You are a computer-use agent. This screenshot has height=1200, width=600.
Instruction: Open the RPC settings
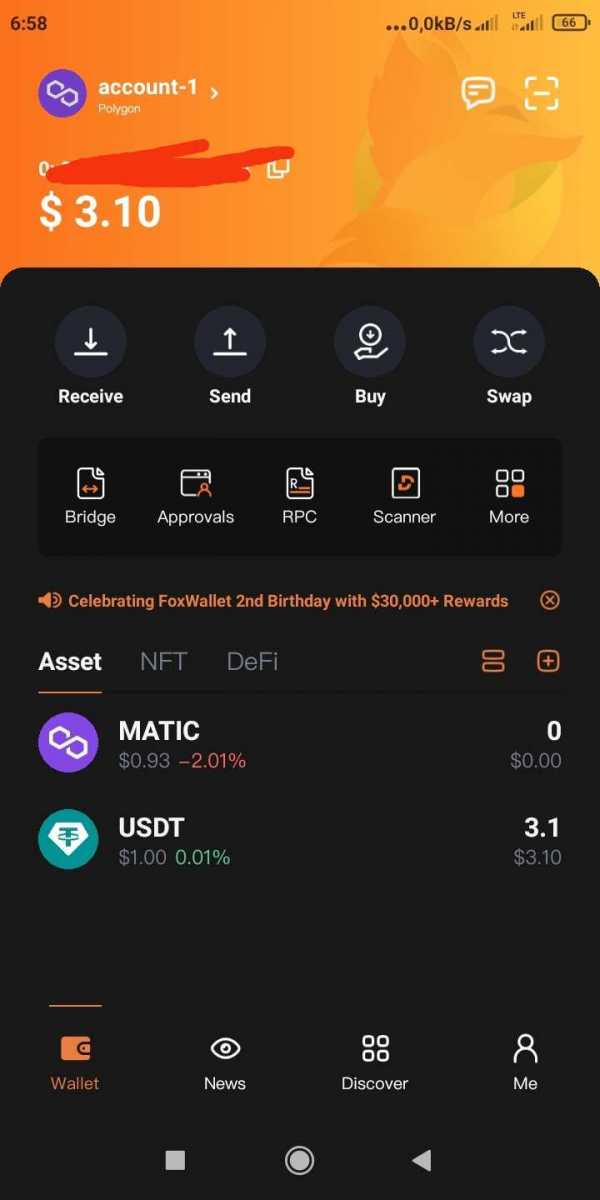pyautogui.click(x=299, y=496)
